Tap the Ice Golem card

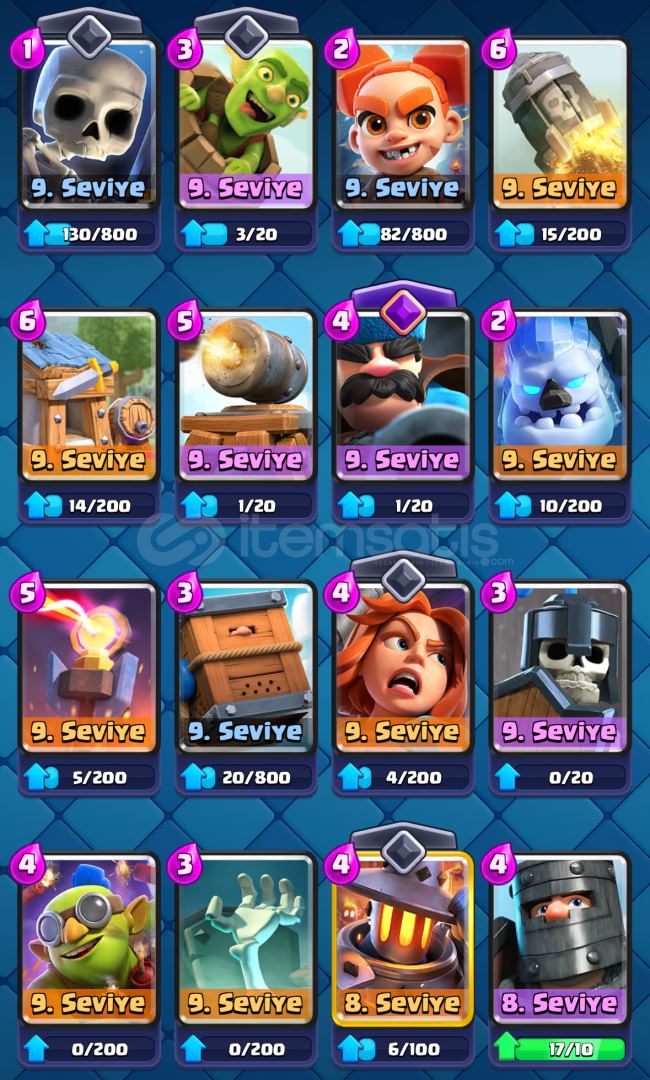click(560, 395)
